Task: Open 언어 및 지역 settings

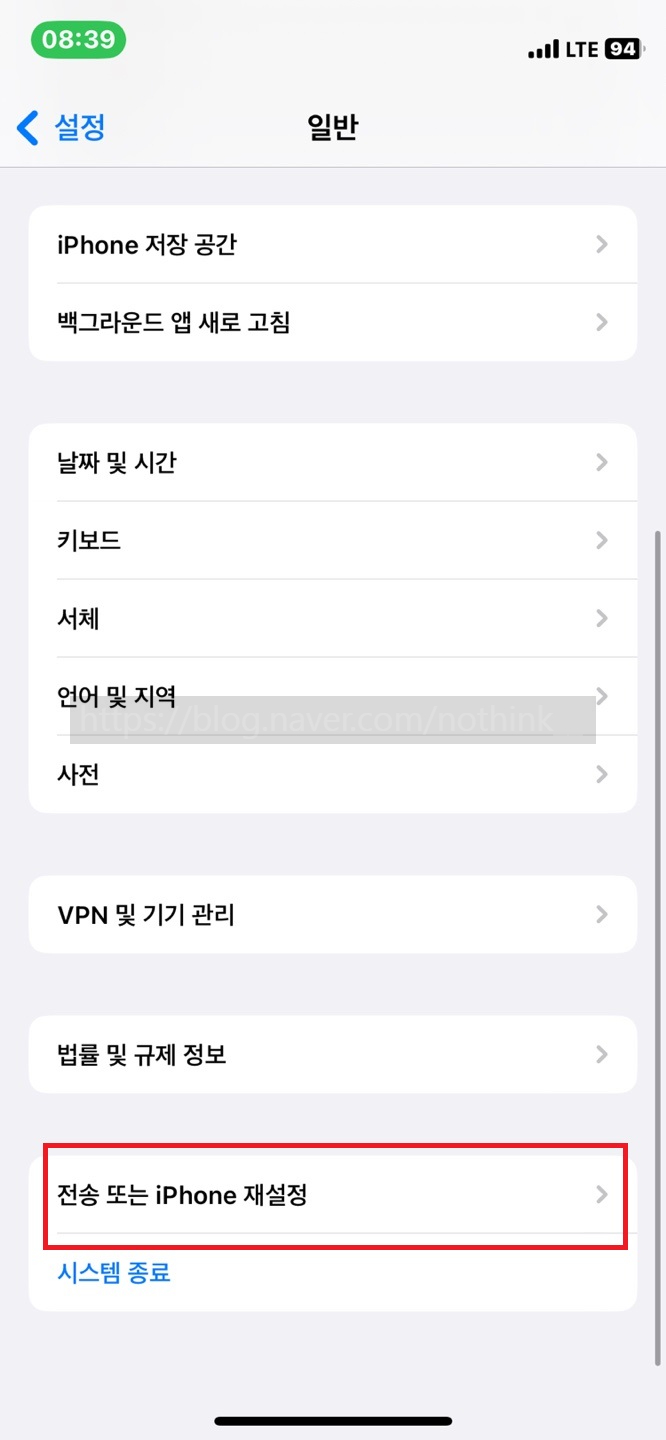Action: [332, 696]
